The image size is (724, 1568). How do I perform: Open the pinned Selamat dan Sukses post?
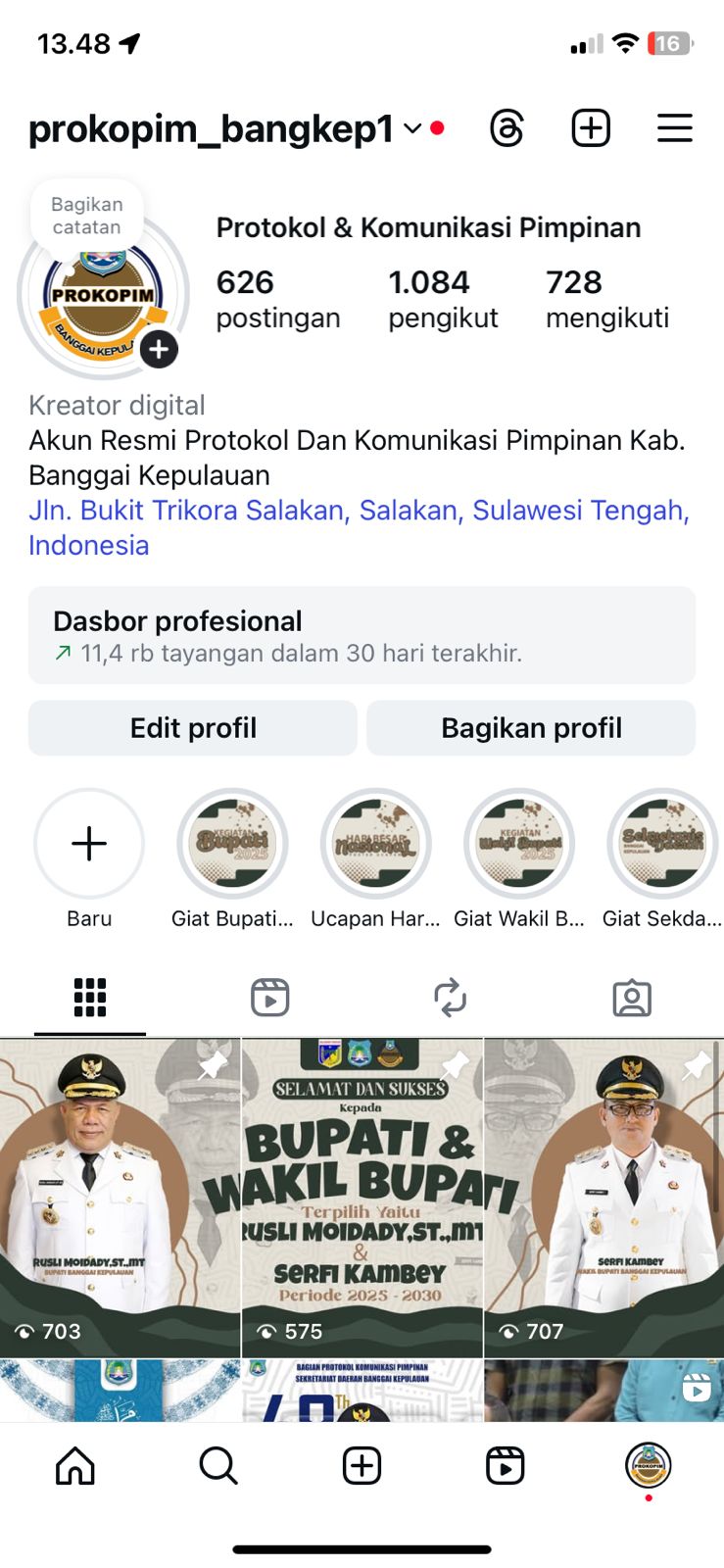[x=362, y=1198]
